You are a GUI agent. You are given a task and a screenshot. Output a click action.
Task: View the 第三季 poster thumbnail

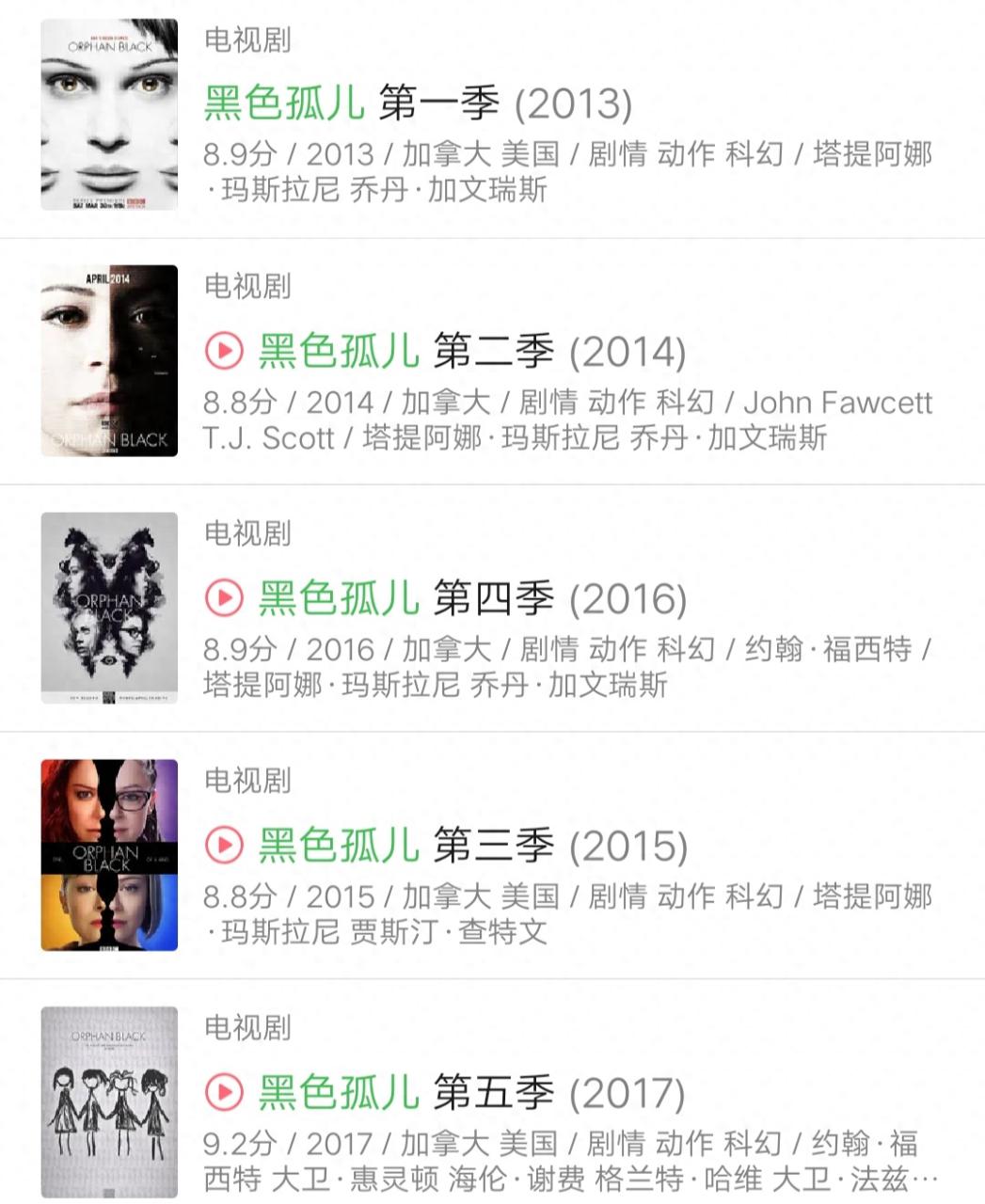tap(109, 855)
